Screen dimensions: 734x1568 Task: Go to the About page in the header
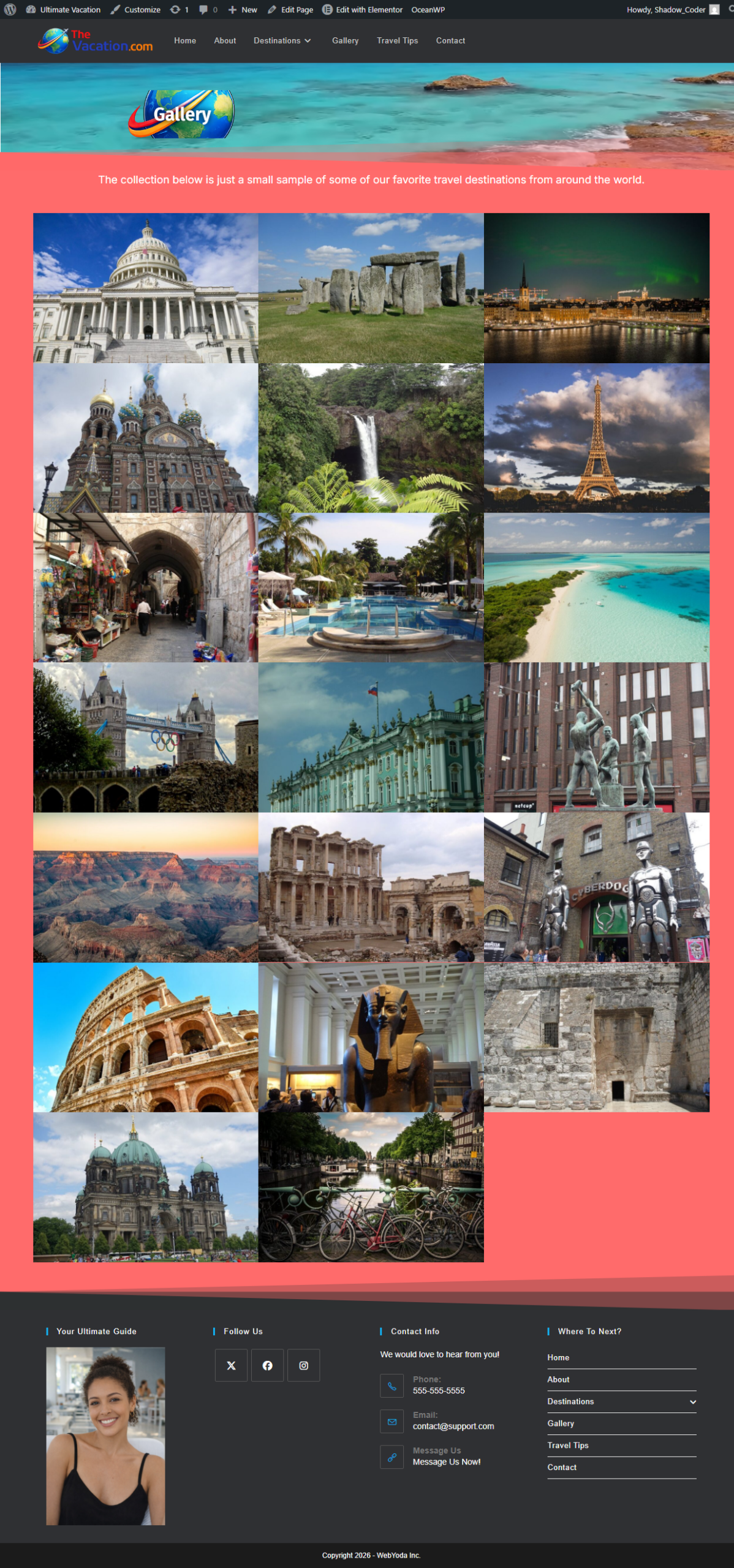point(225,40)
